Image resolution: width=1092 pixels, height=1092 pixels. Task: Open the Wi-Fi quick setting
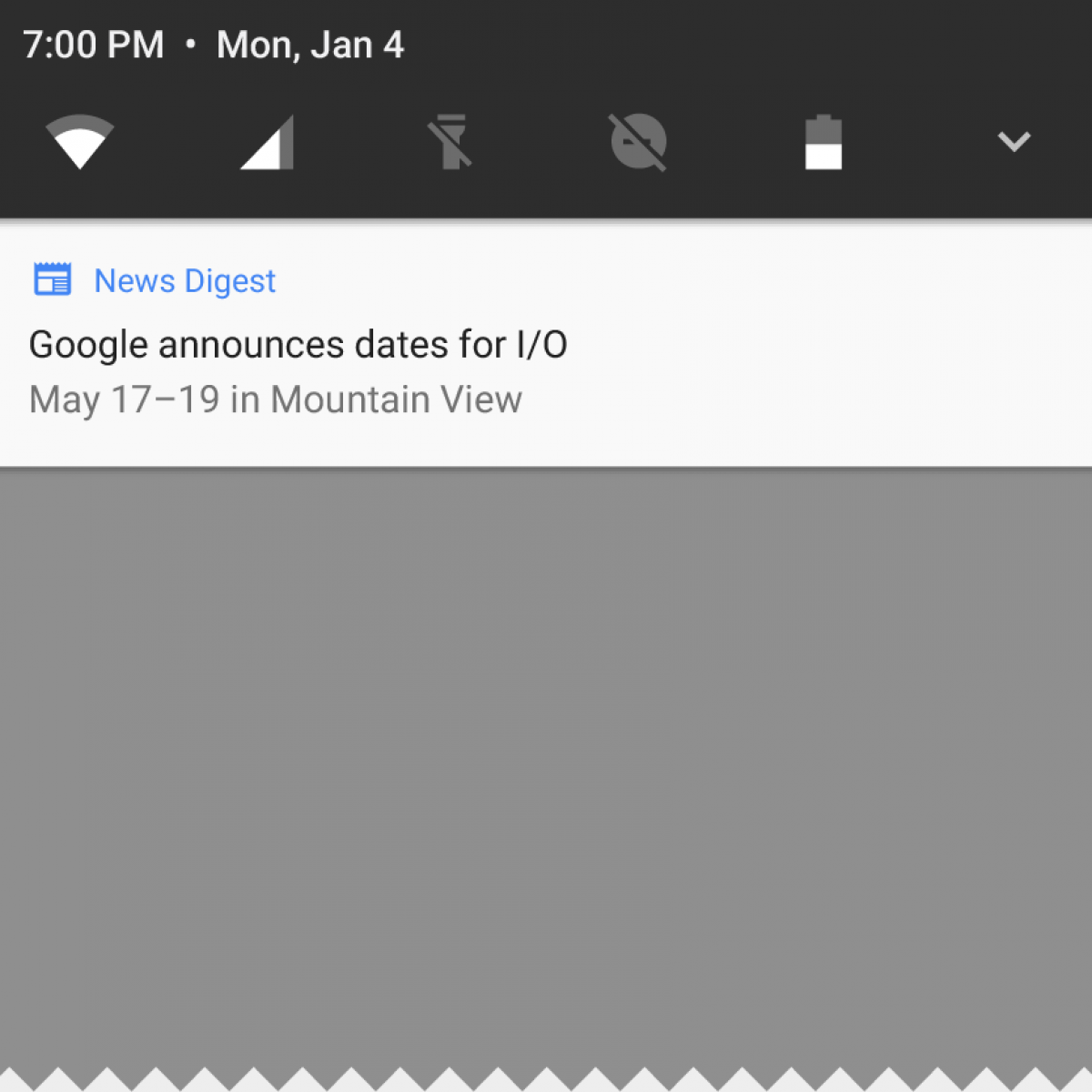(80, 142)
